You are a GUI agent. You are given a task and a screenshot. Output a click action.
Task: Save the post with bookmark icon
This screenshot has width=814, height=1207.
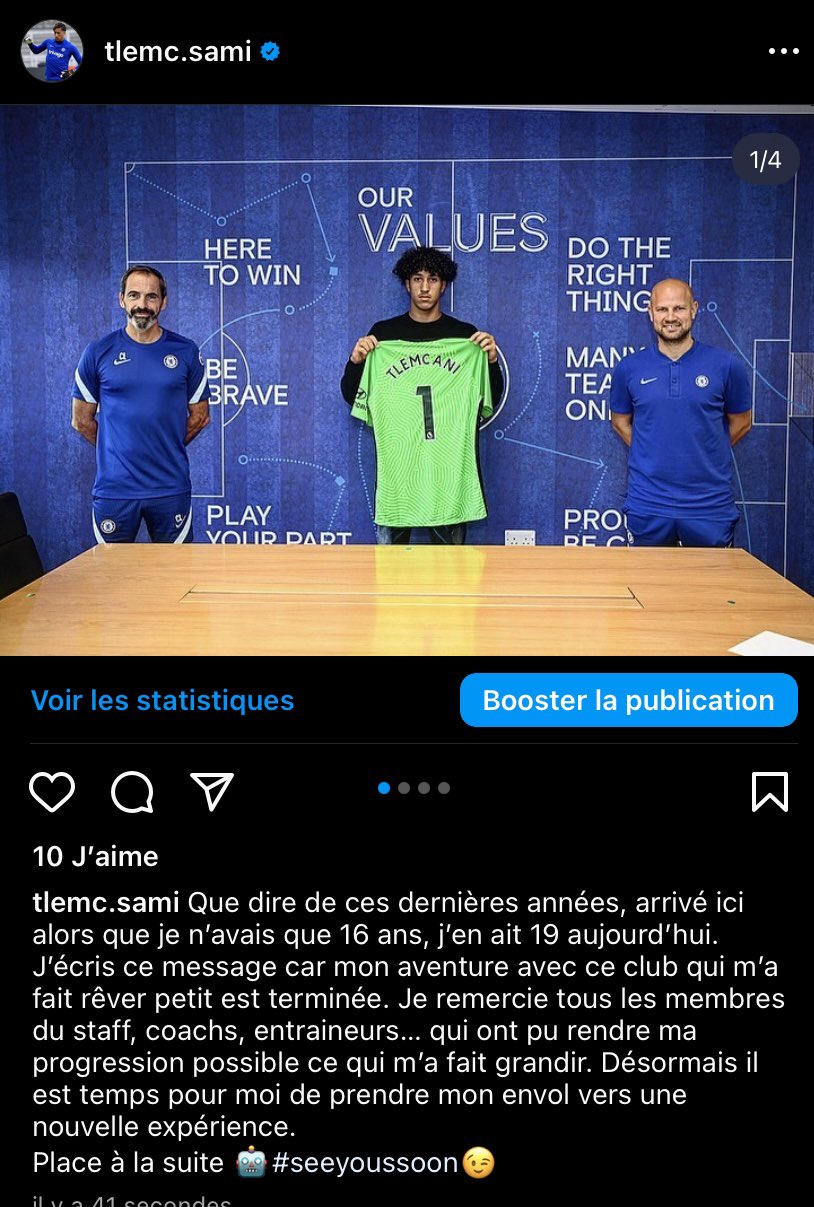769,792
